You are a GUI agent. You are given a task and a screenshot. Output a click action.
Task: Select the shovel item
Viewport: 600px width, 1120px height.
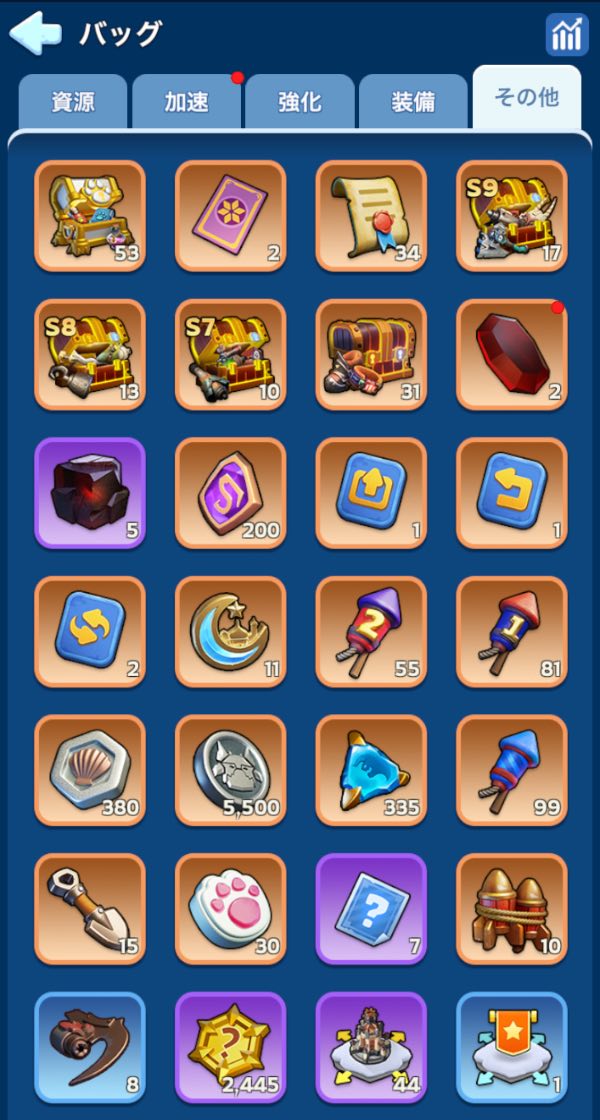90,908
